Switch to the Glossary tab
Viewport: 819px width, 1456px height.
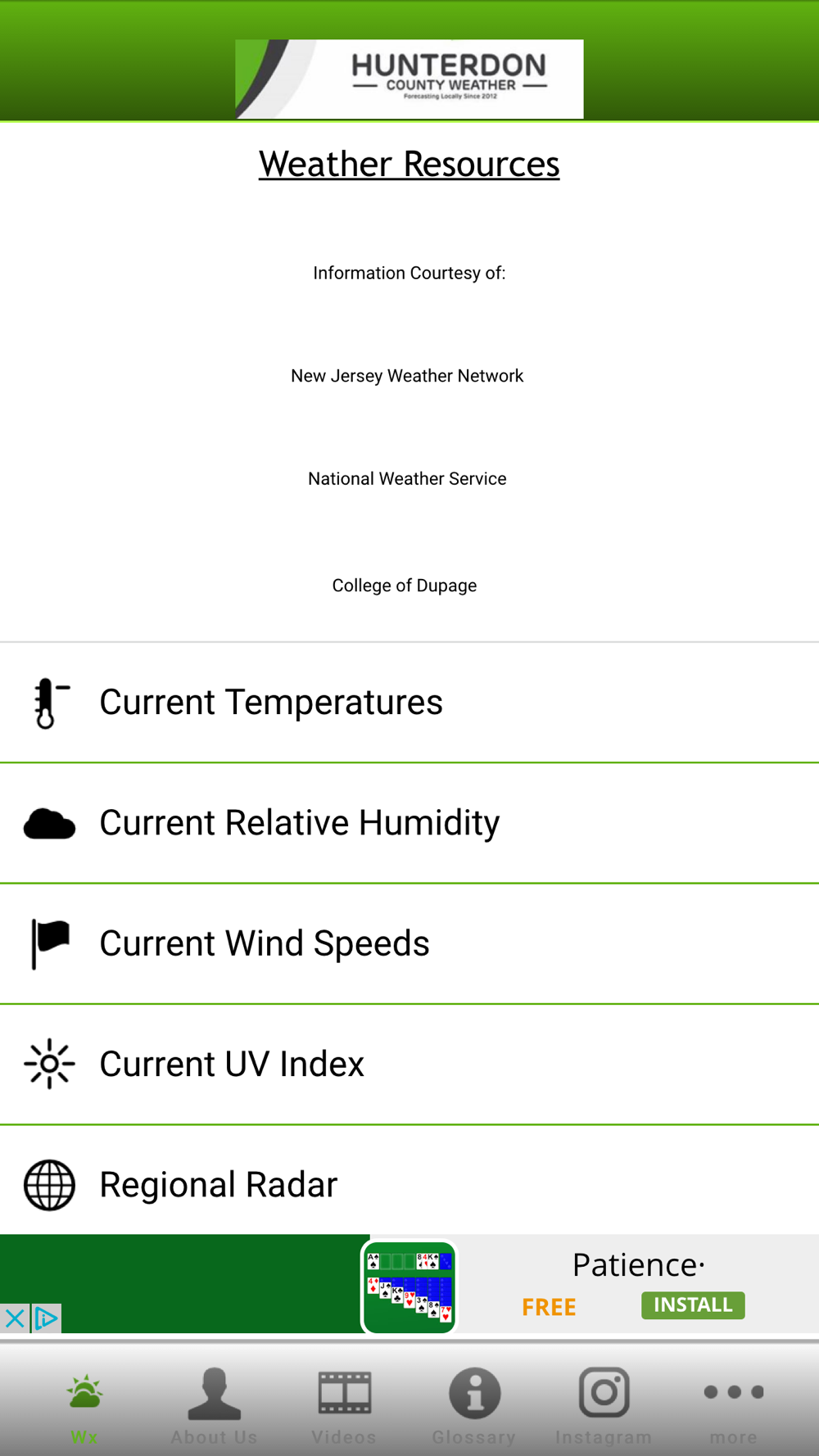coord(474,1404)
